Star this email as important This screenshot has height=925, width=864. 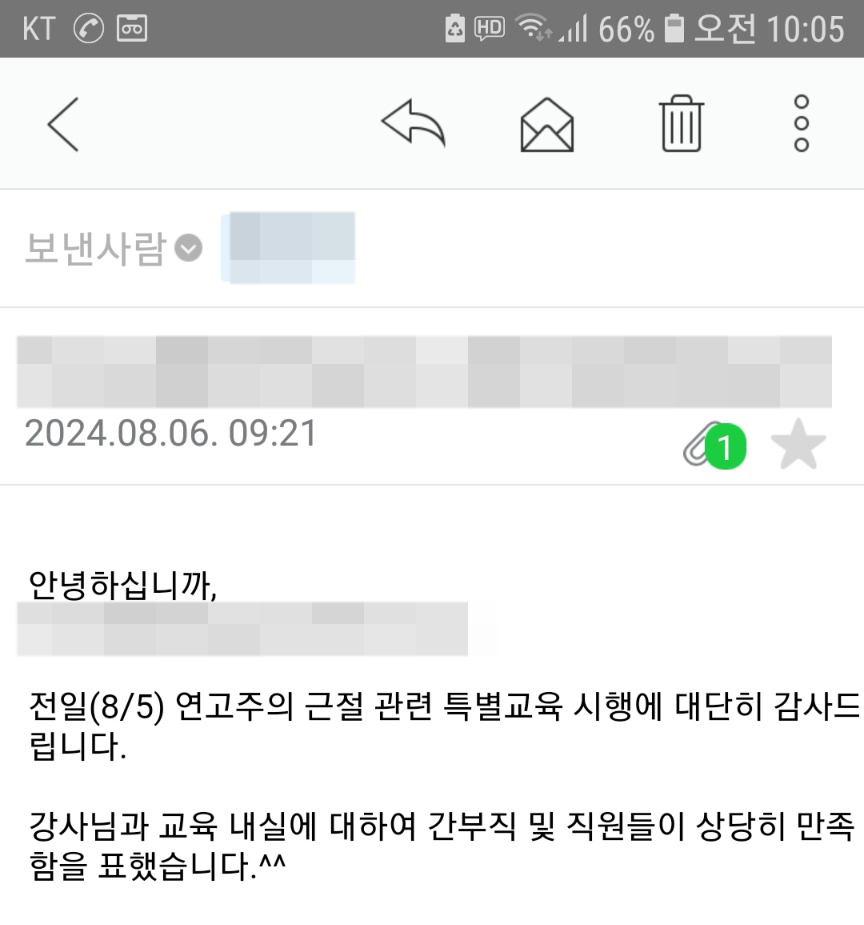click(799, 447)
